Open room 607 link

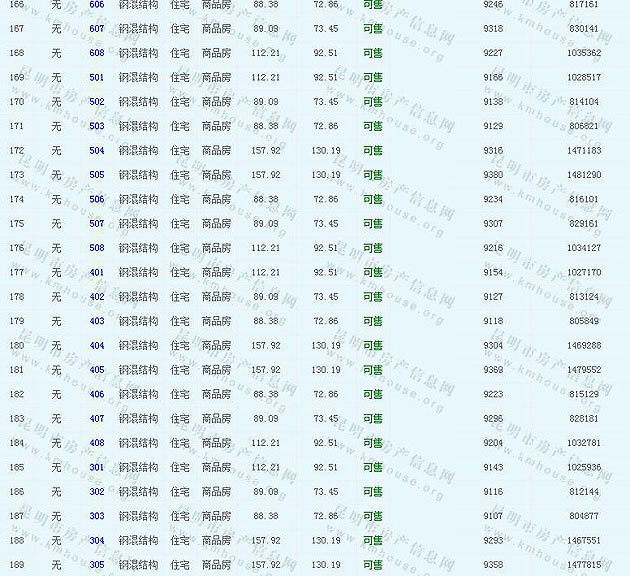96,29
